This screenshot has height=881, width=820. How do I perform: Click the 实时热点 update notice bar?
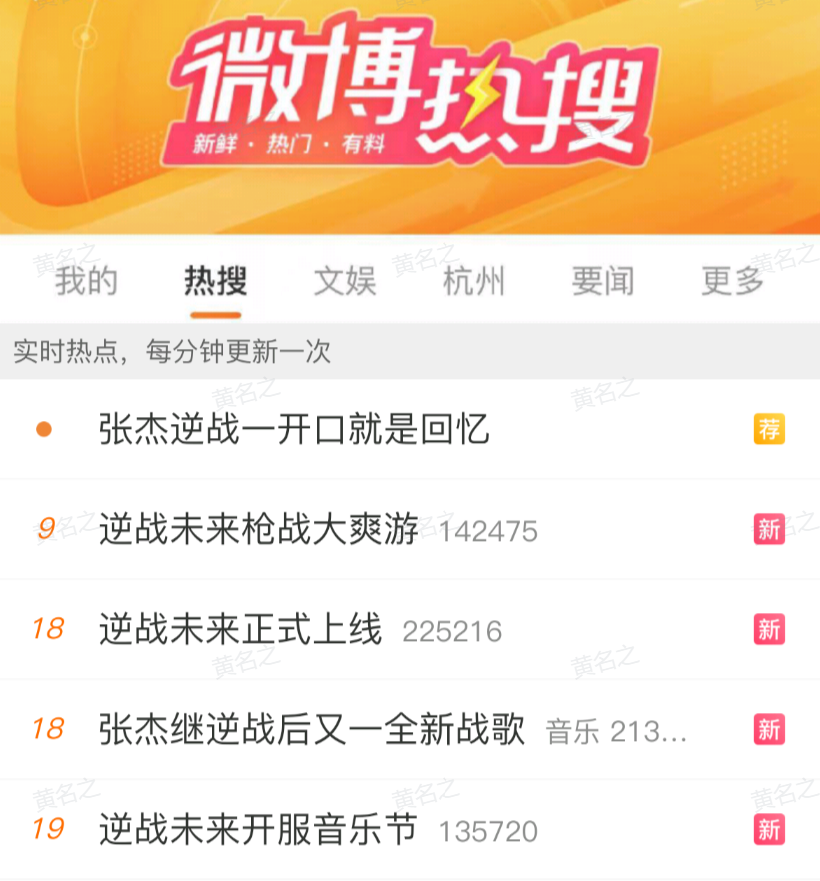point(410,352)
